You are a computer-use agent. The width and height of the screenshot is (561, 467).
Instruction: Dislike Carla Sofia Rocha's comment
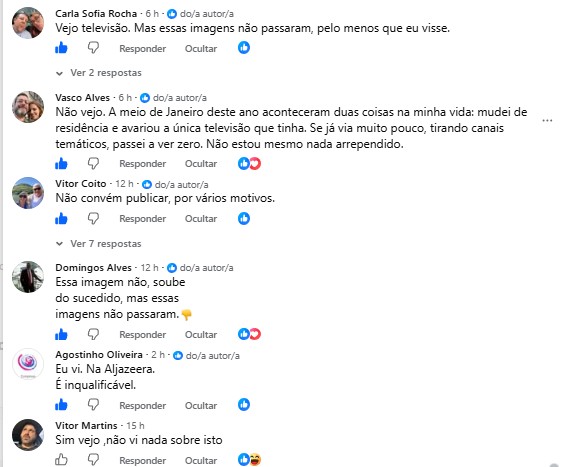pyautogui.click(x=93, y=48)
